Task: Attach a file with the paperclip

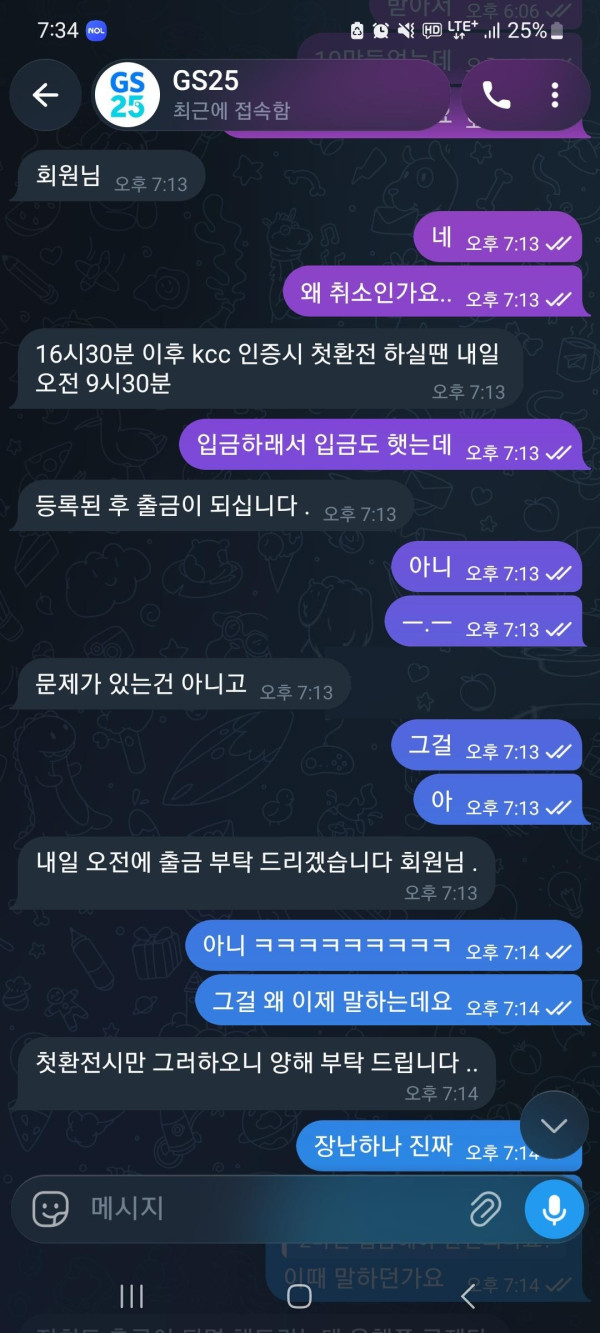Action: click(x=485, y=1209)
